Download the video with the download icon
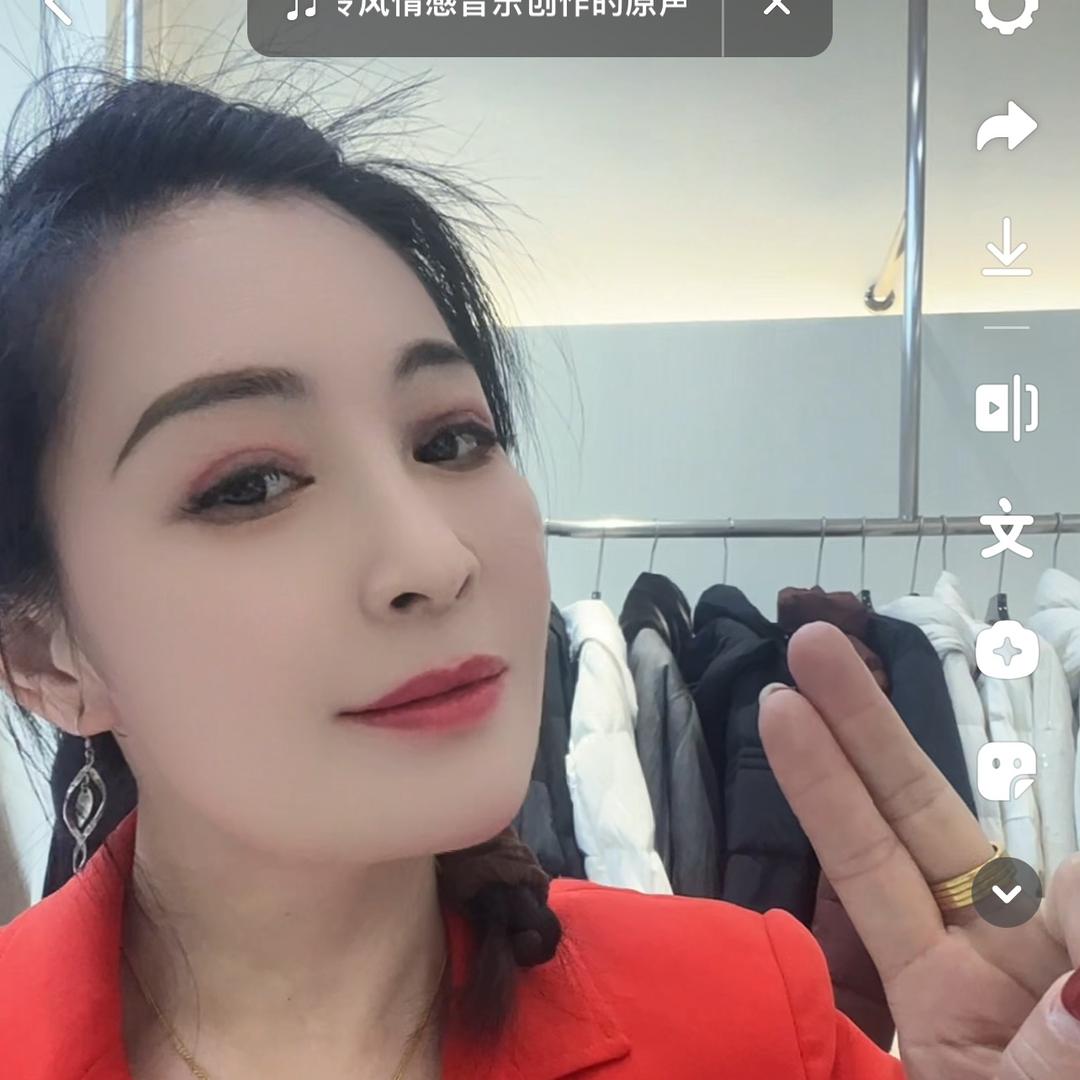1080x1080 pixels. tap(1006, 247)
